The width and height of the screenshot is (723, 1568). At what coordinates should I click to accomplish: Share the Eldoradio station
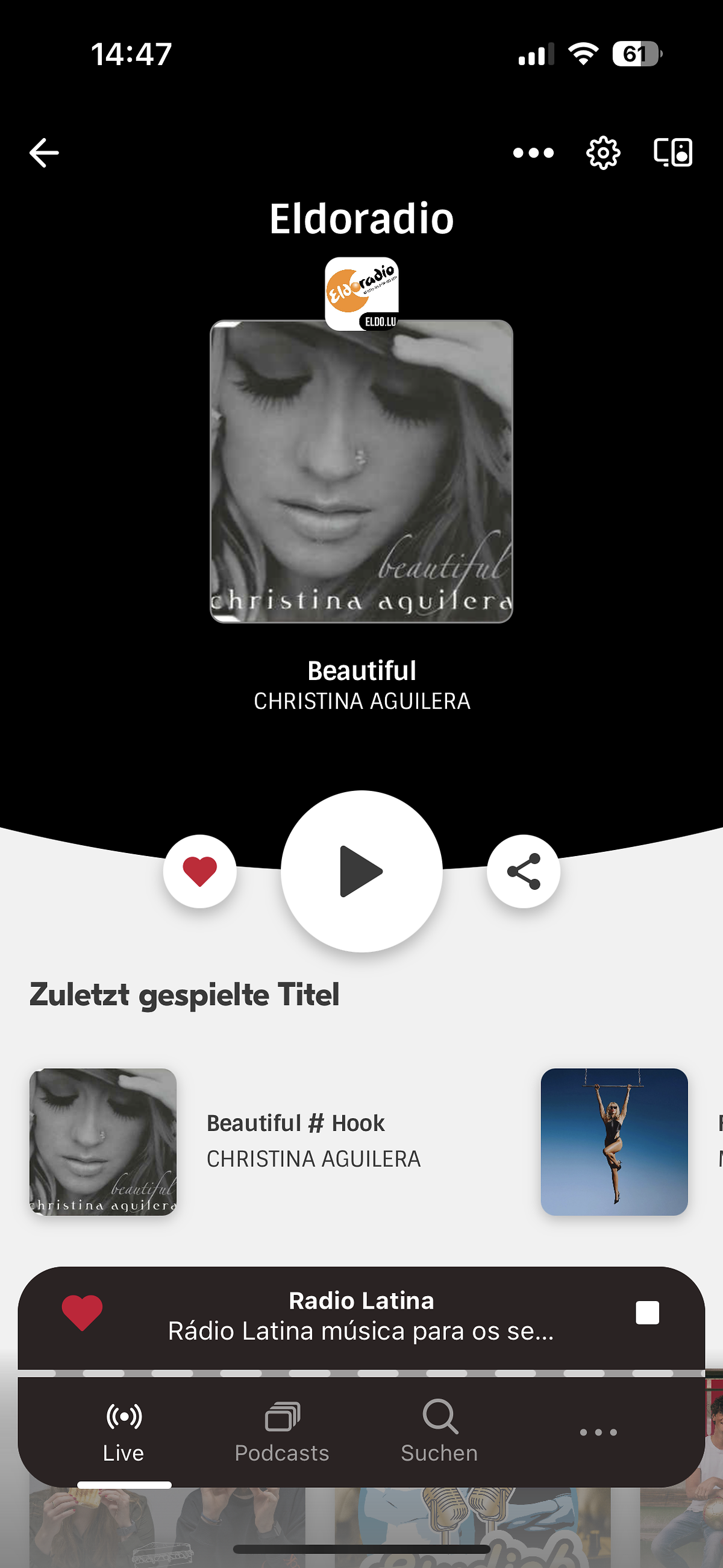(524, 871)
